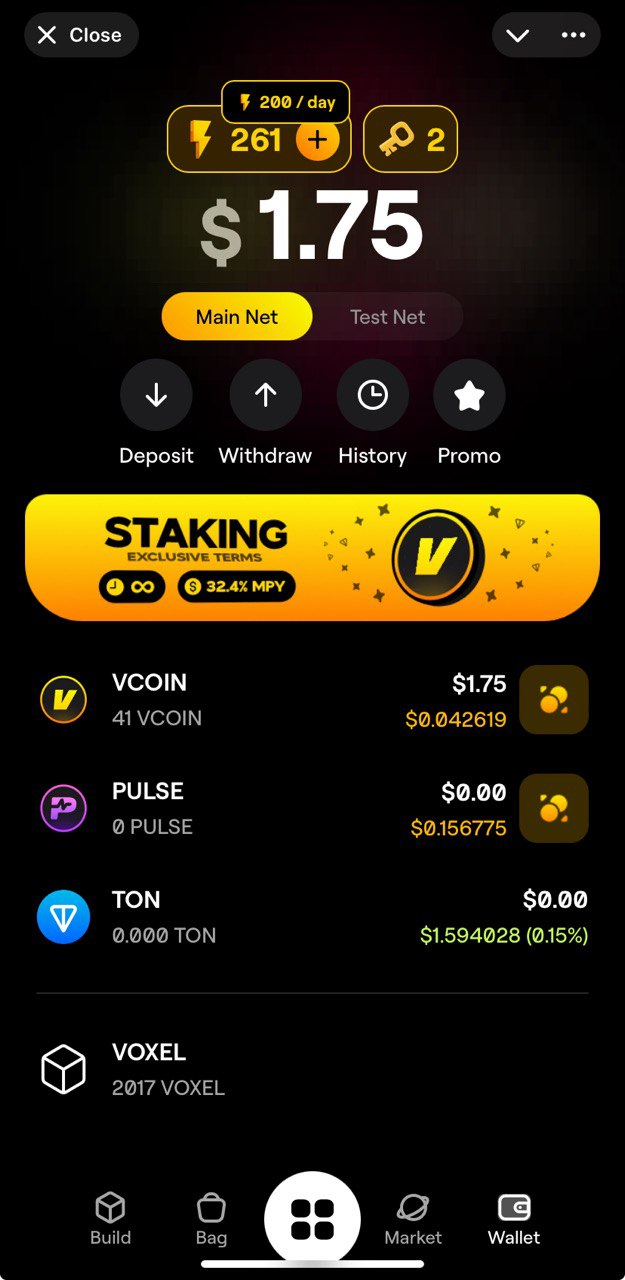Open the Staking exclusive terms banner
Image resolution: width=625 pixels, height=1280 pixels.
312,557
